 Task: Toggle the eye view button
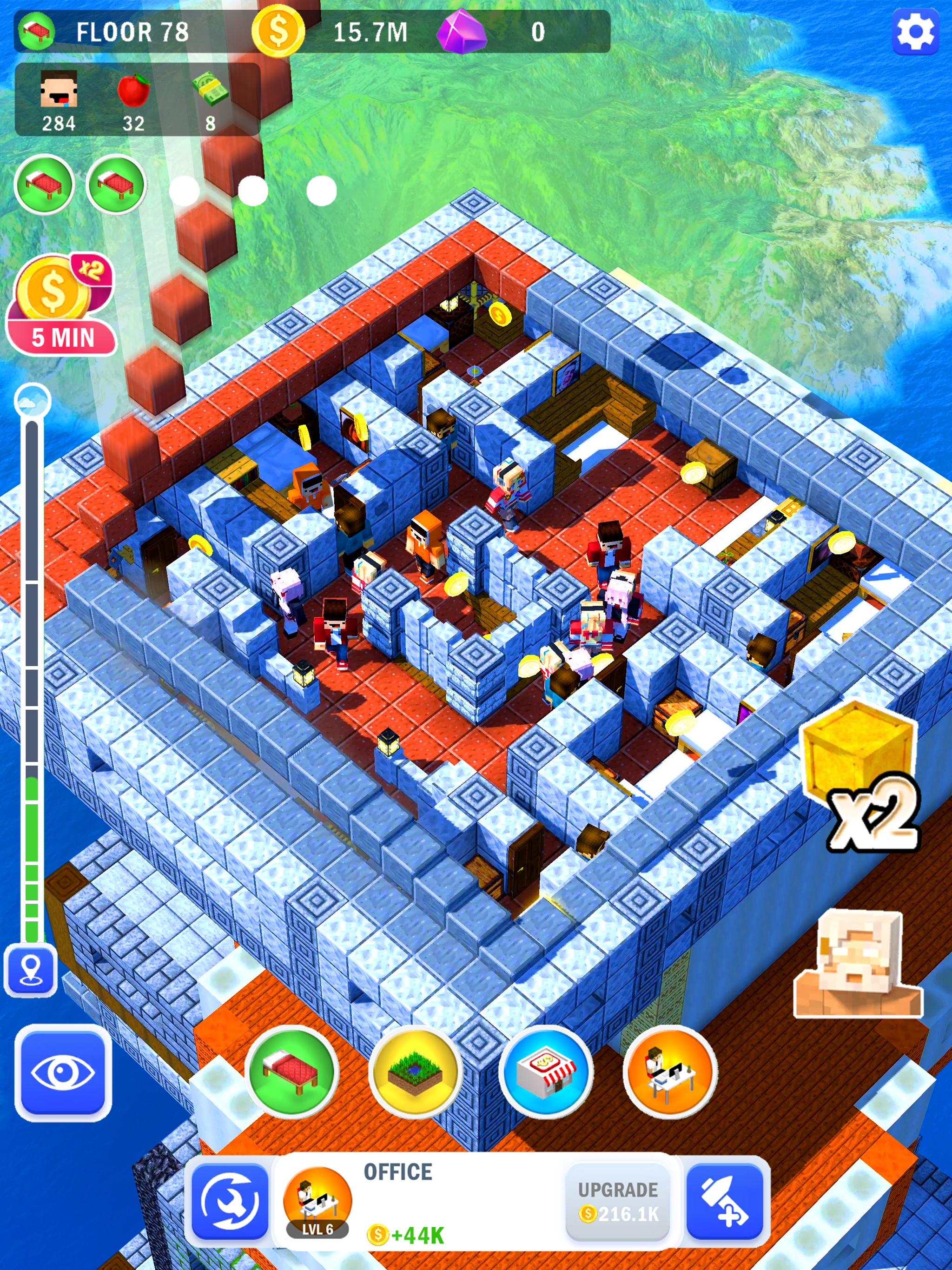63,1072
